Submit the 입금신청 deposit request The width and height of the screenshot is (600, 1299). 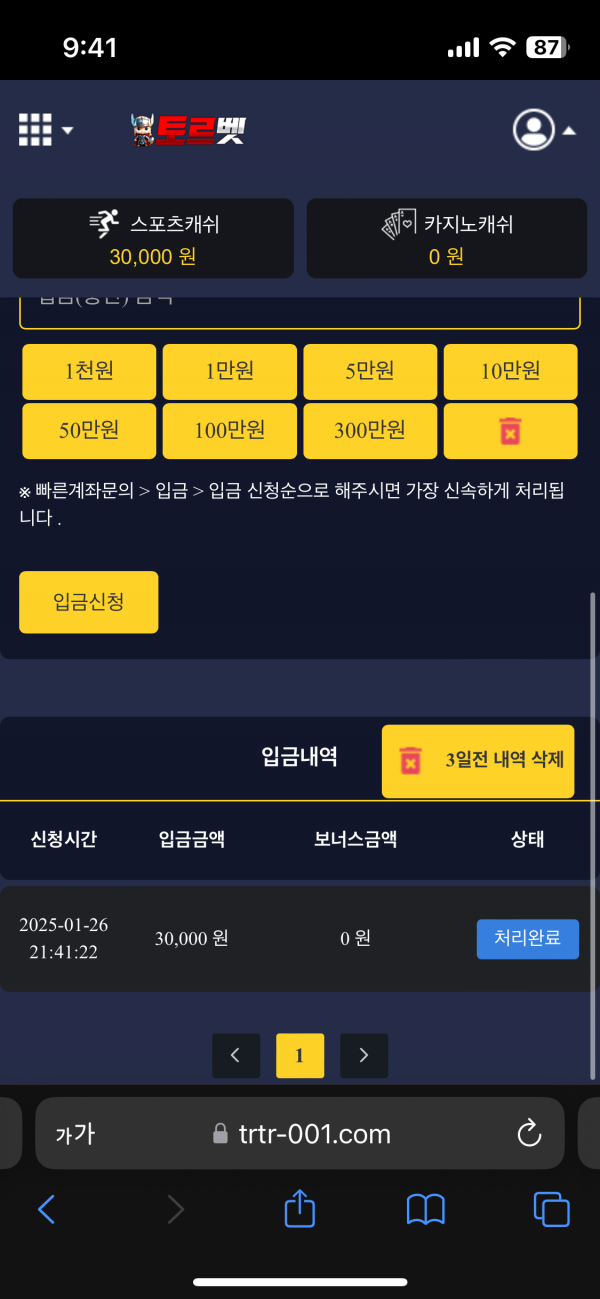[88, 602]
